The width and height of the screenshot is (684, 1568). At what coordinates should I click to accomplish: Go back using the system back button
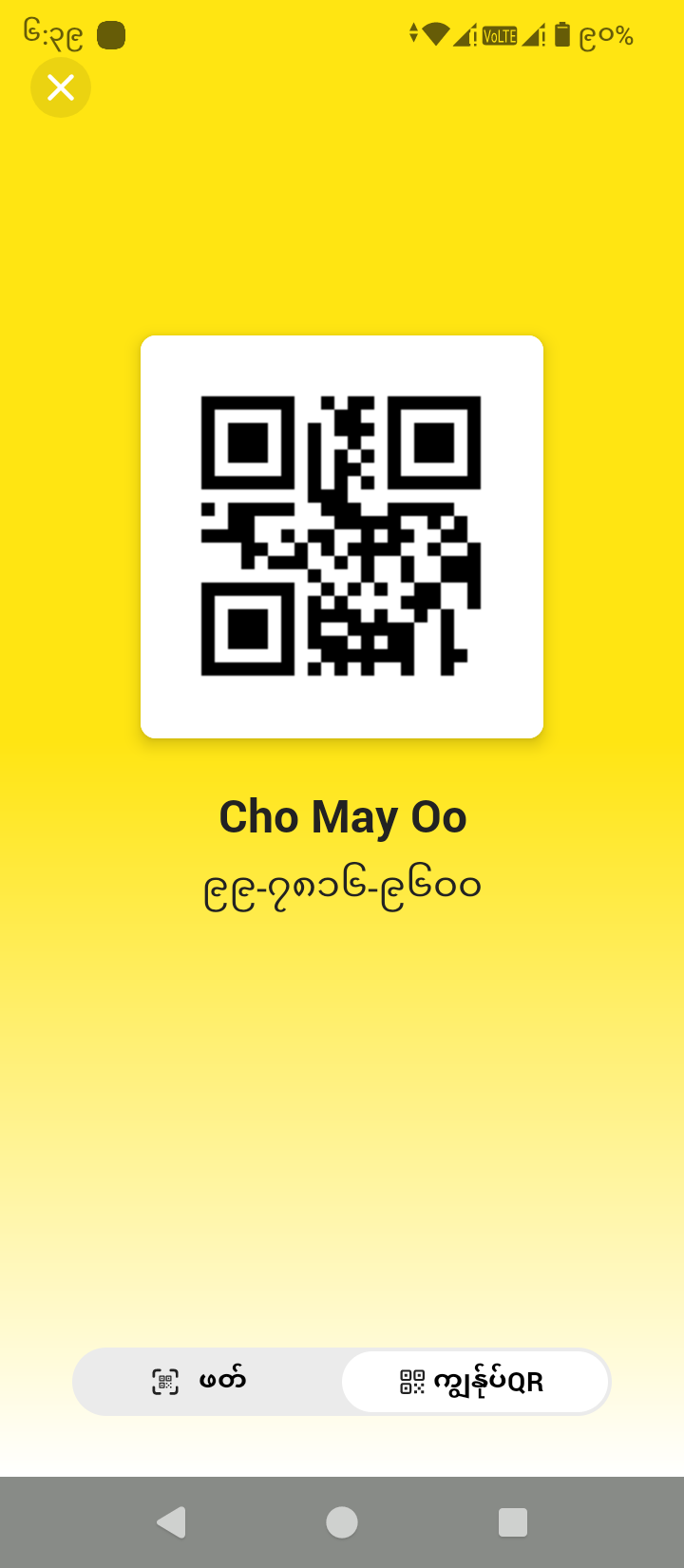[171, 1521]
